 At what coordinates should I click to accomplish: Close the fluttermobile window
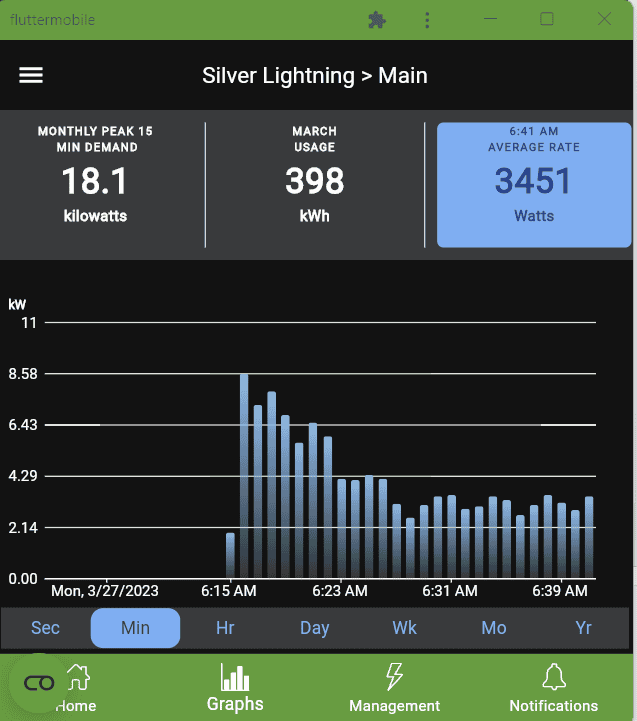pyautogui.click(x=604, y=19)
